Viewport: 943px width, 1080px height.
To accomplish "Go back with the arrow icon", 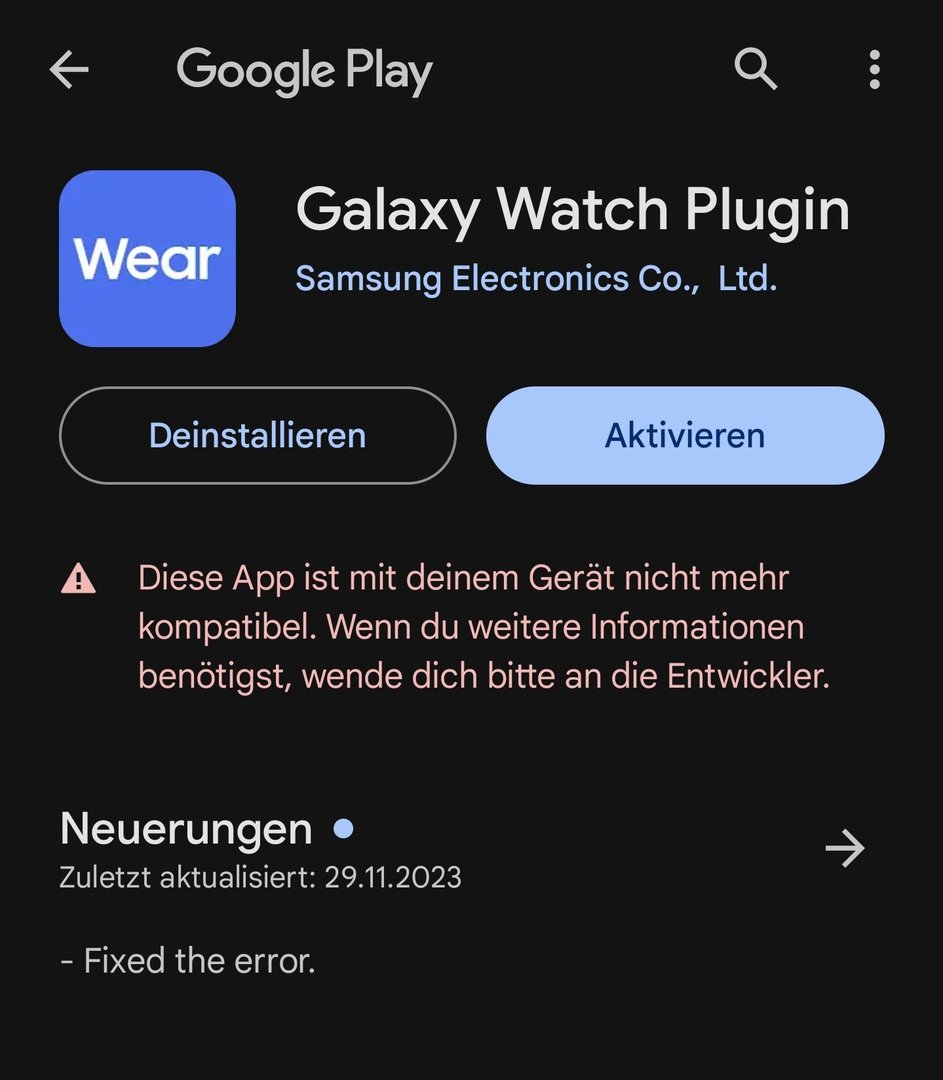I will [x=69, y=70].
